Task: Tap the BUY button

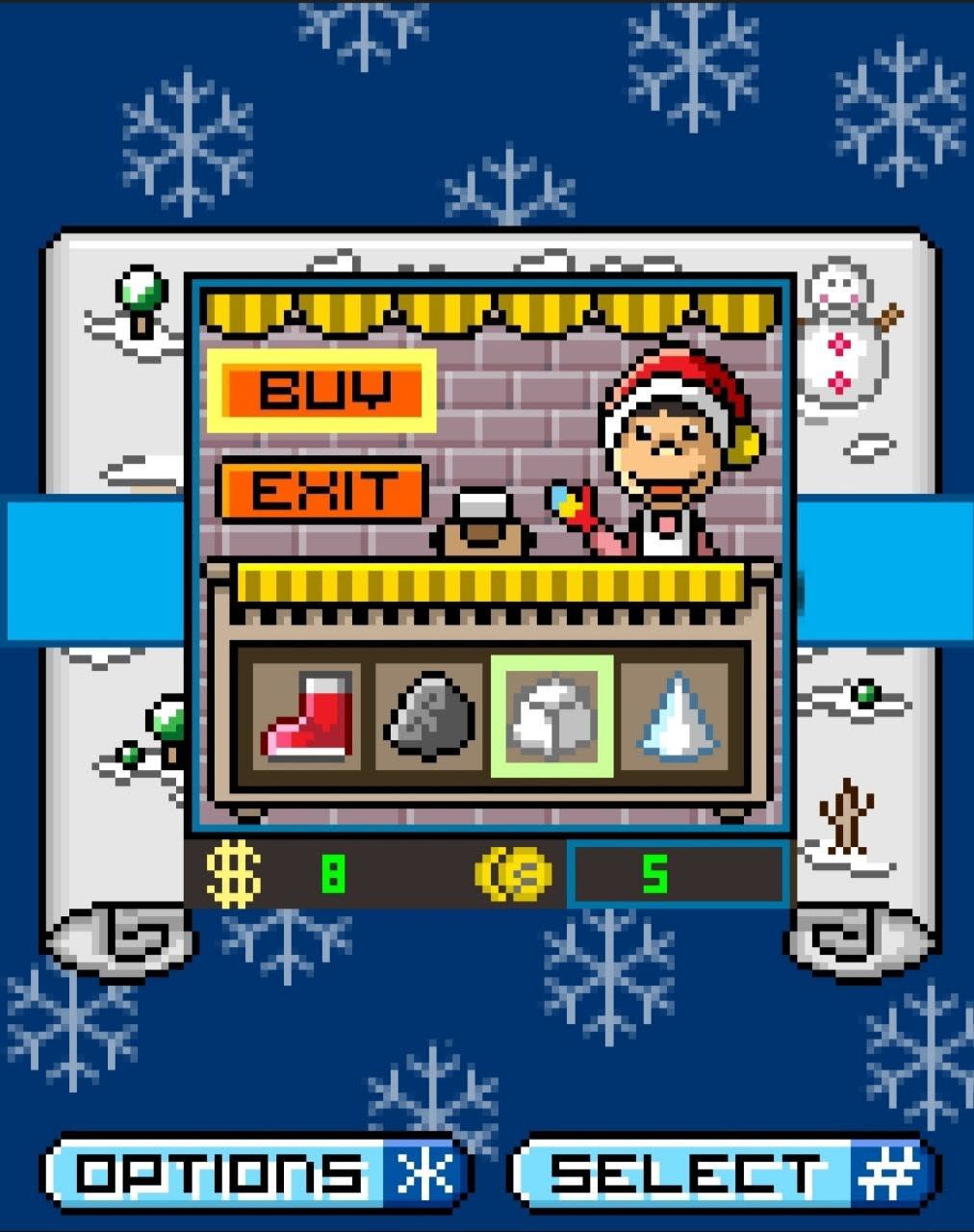Action: point(322,391)
